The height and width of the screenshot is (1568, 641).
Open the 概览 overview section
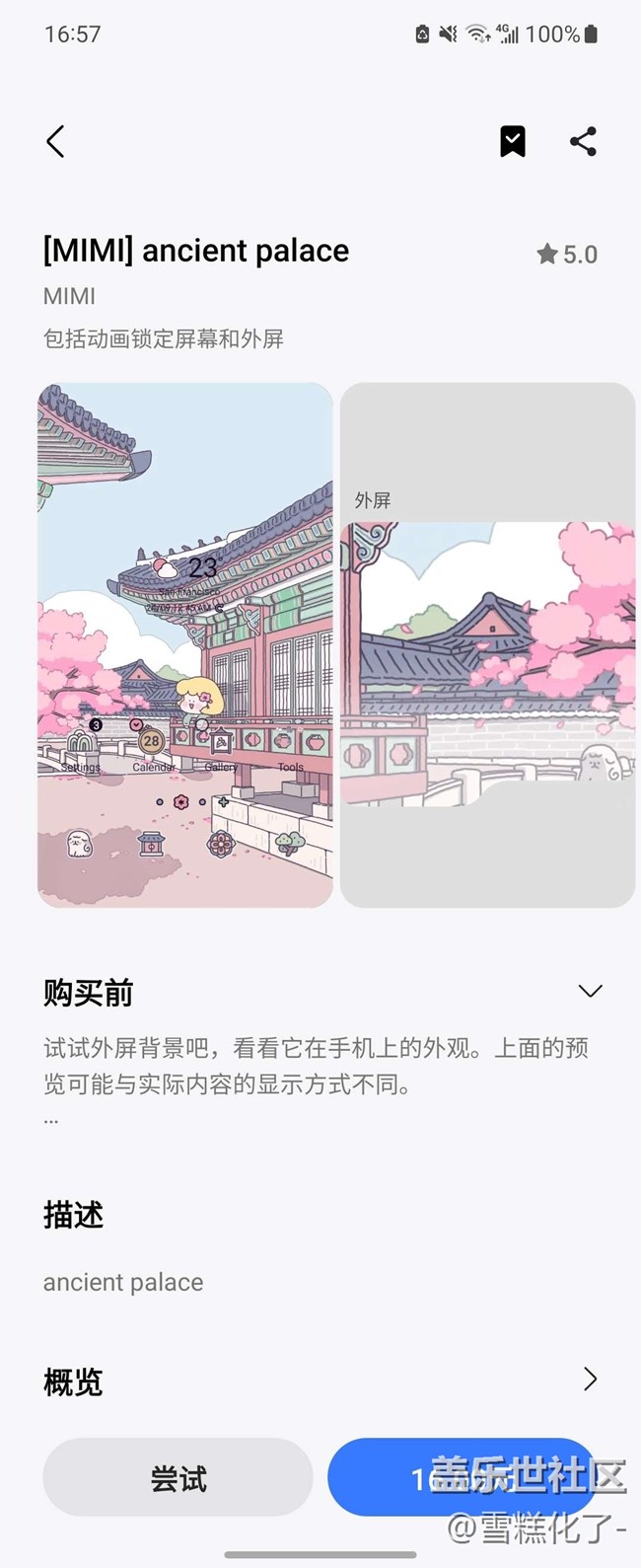589,1380
